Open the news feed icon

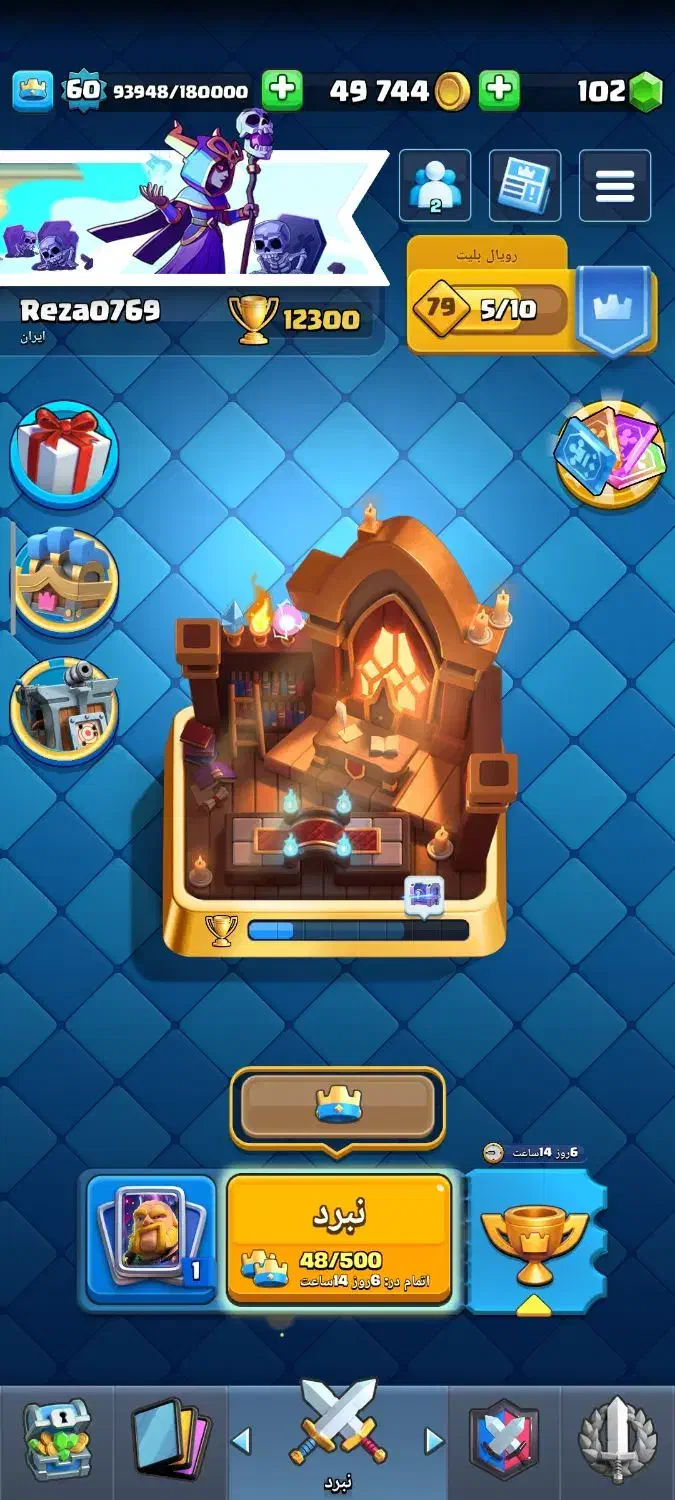click(525, 185)
